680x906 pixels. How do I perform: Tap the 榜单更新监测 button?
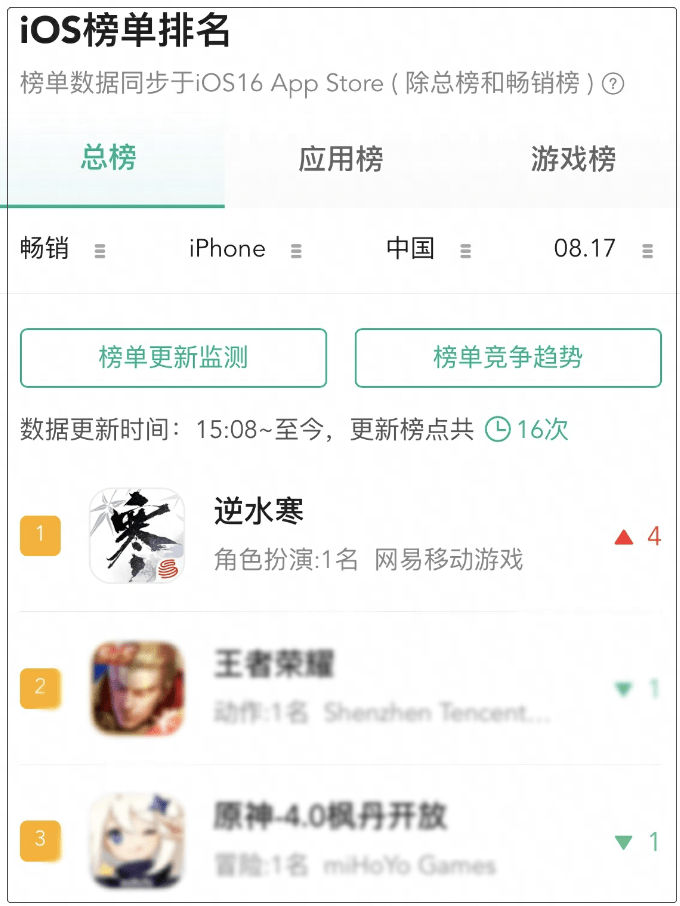[173, 358]
